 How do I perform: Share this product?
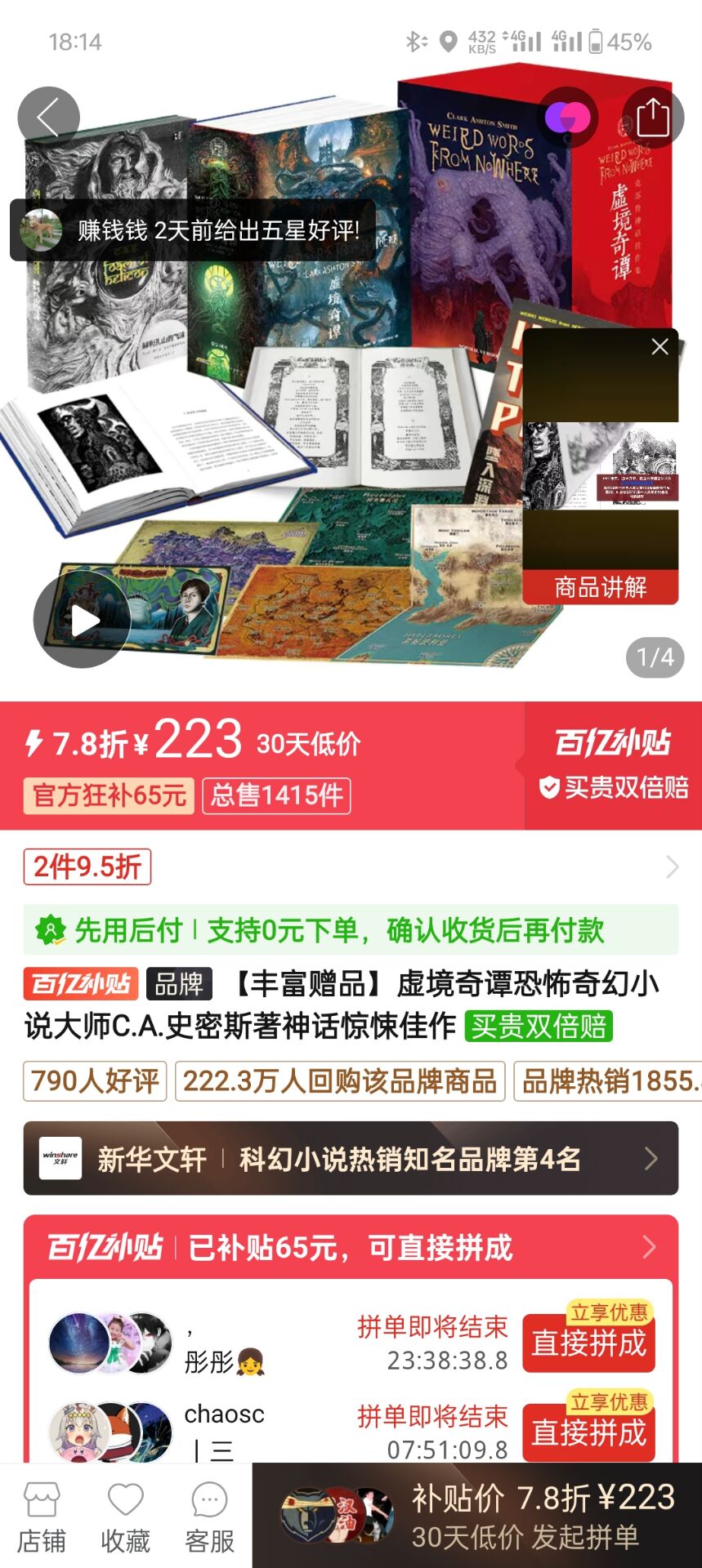[652, 118]
